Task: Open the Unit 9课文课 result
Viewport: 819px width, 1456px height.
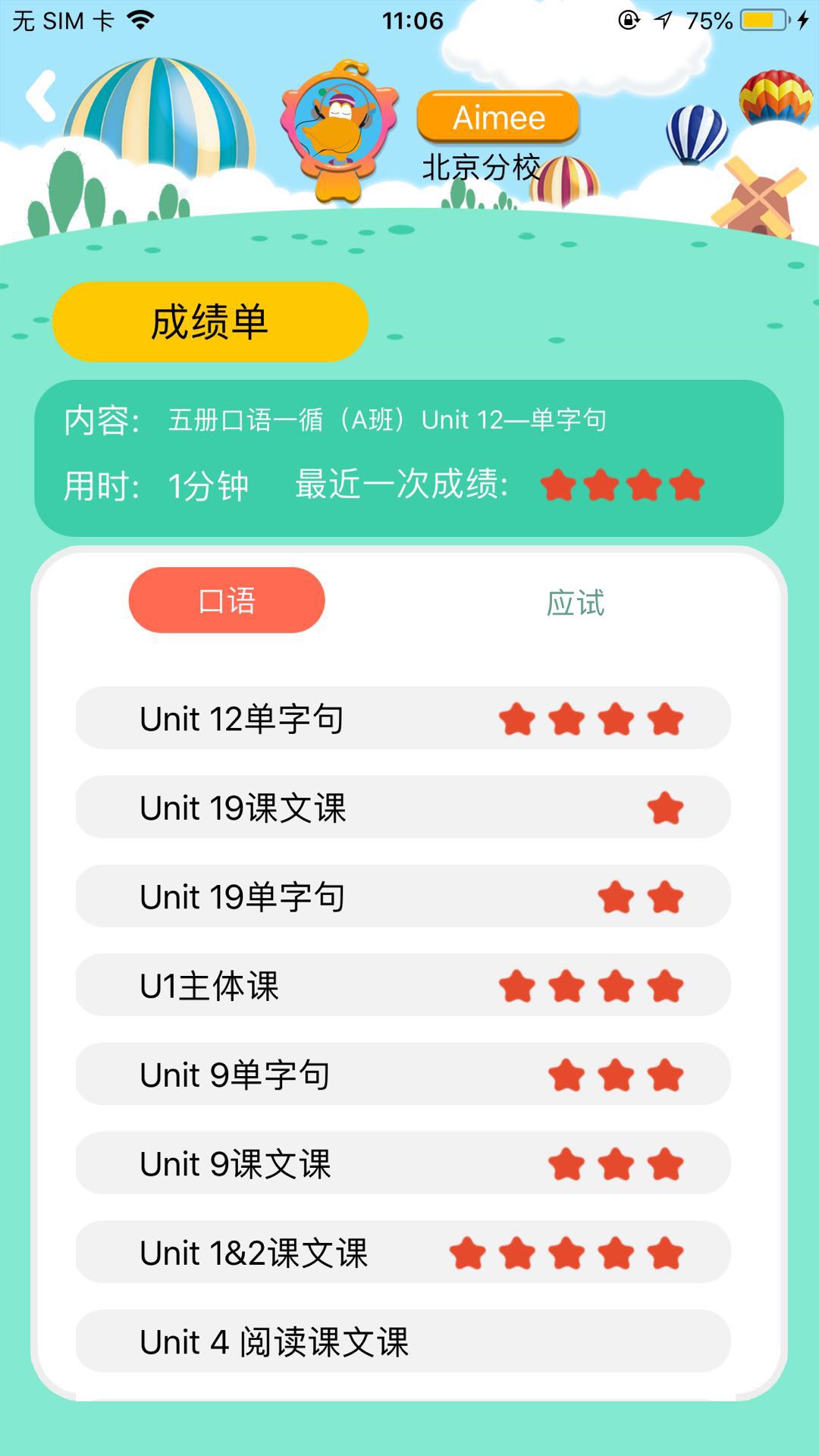Action: (x=403, y=1164)
